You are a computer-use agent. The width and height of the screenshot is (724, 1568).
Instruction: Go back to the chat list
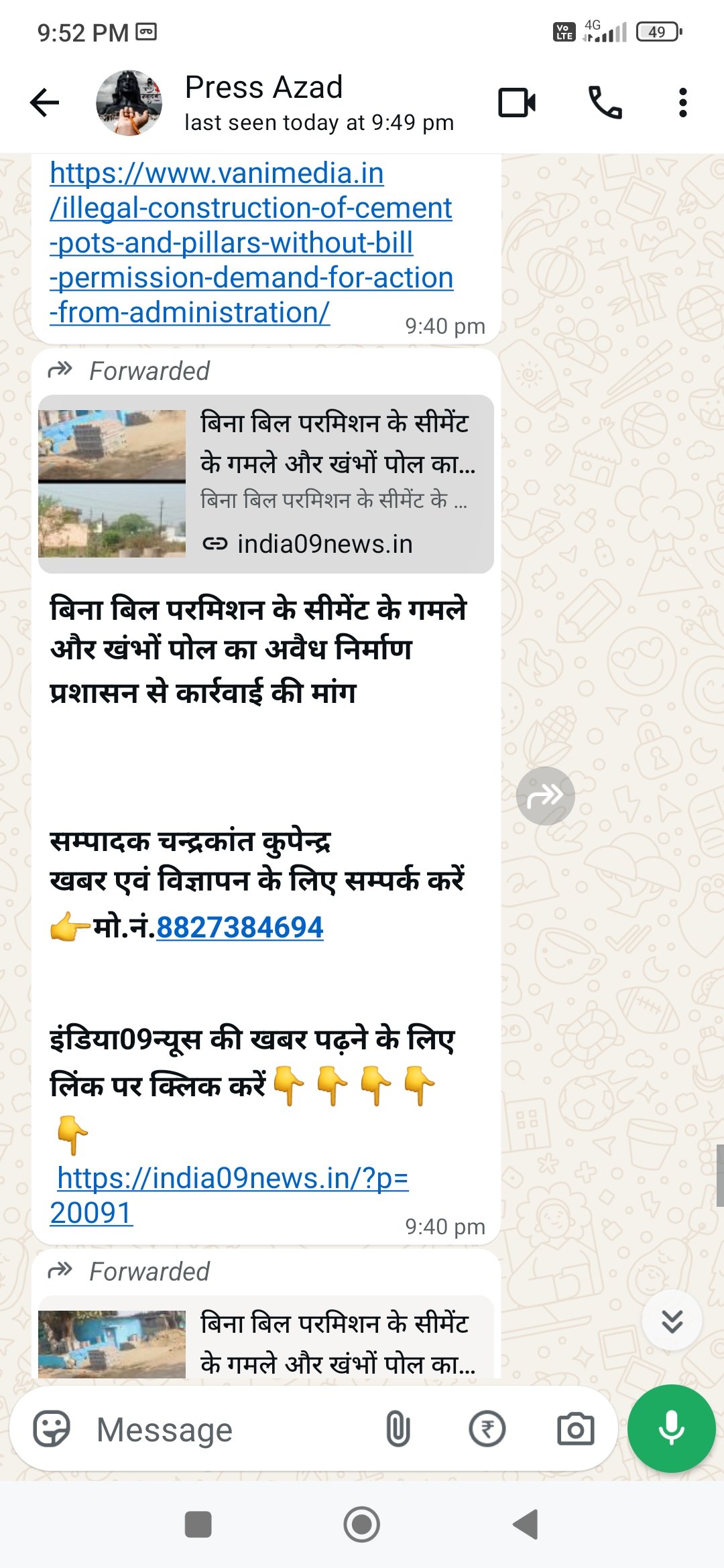45,103
